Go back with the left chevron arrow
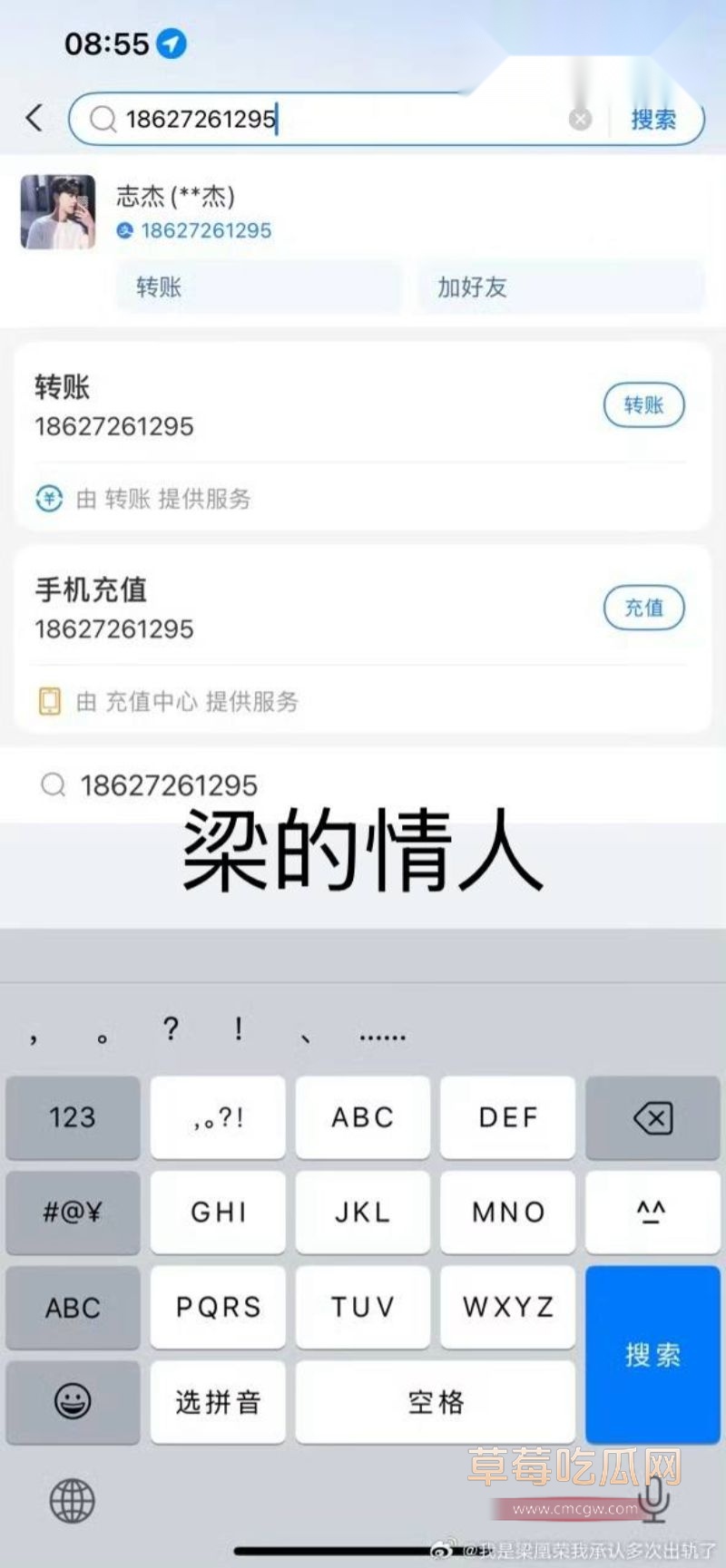 [x=34, y=117]
